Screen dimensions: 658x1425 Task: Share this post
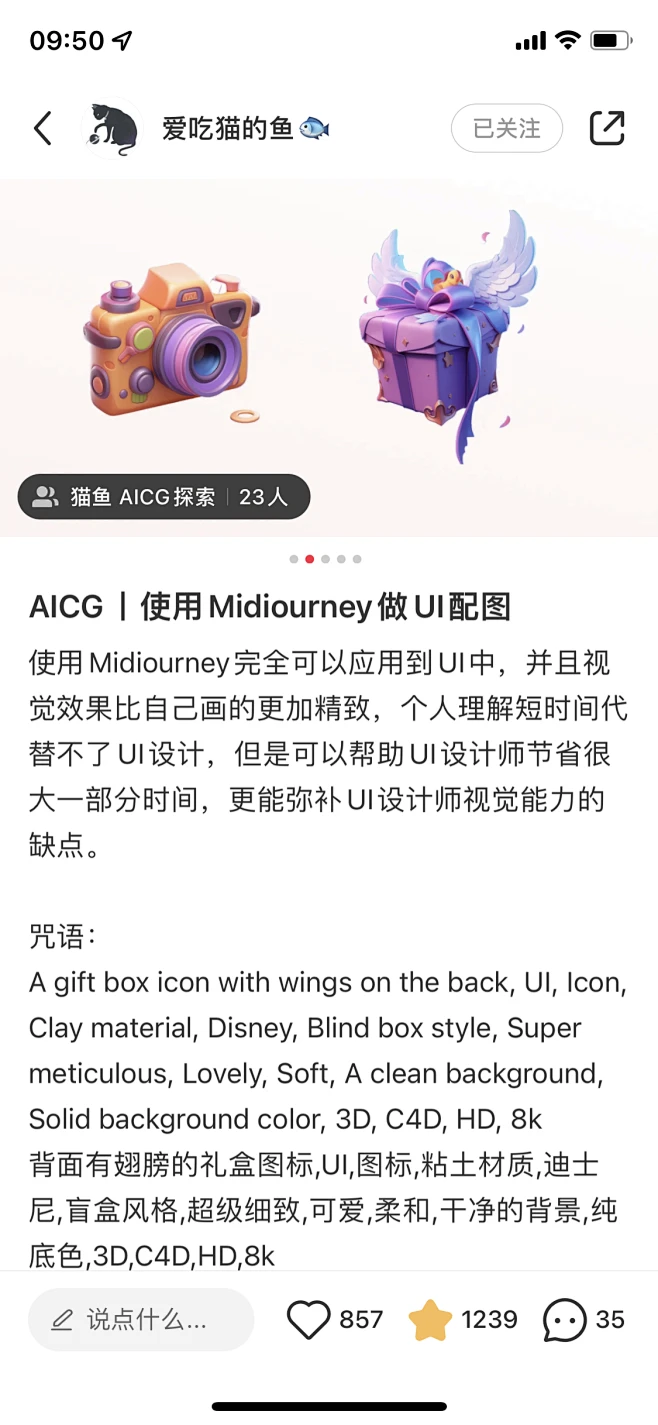(607, 128)
